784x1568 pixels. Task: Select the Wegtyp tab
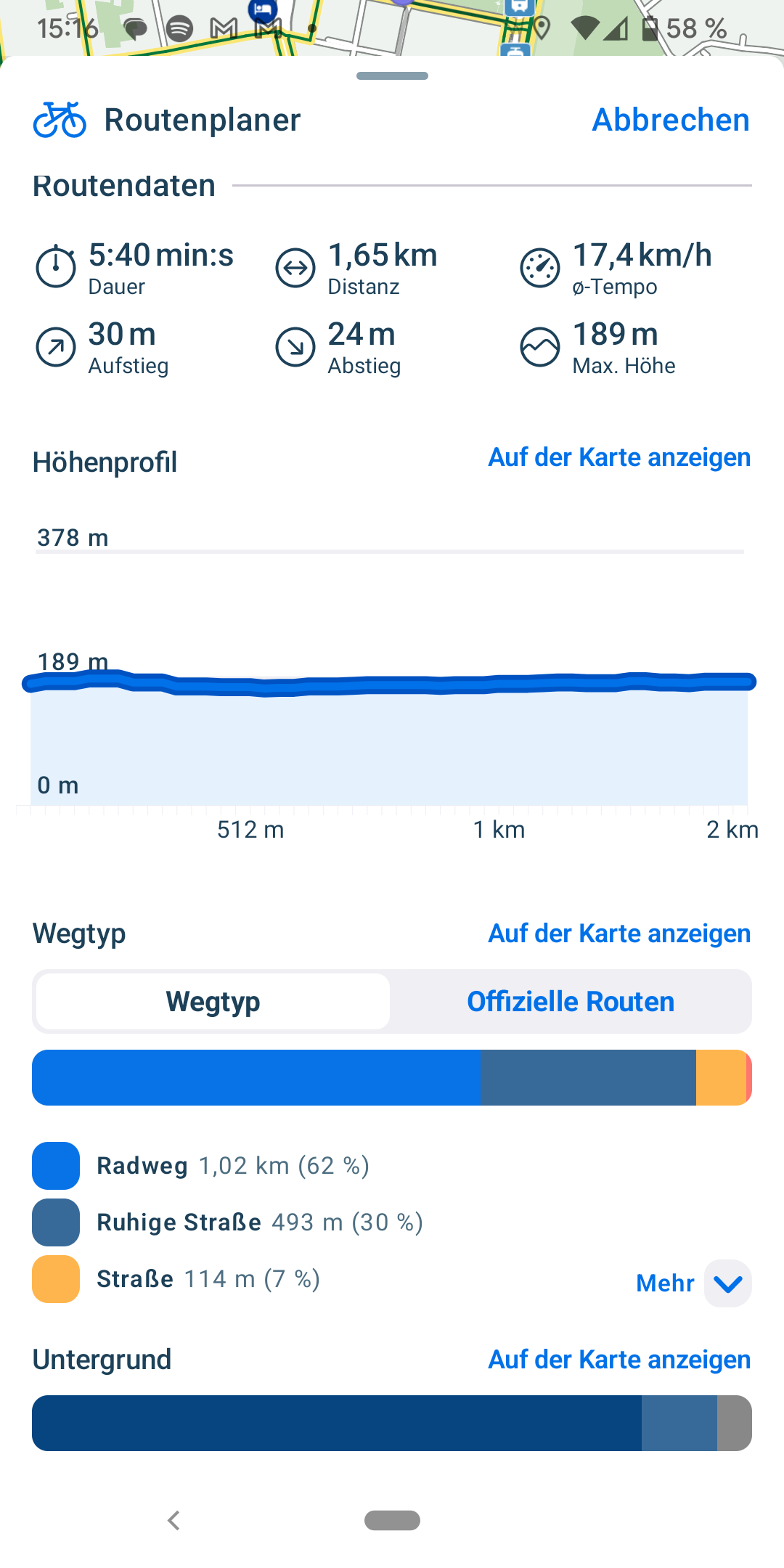211,1001
